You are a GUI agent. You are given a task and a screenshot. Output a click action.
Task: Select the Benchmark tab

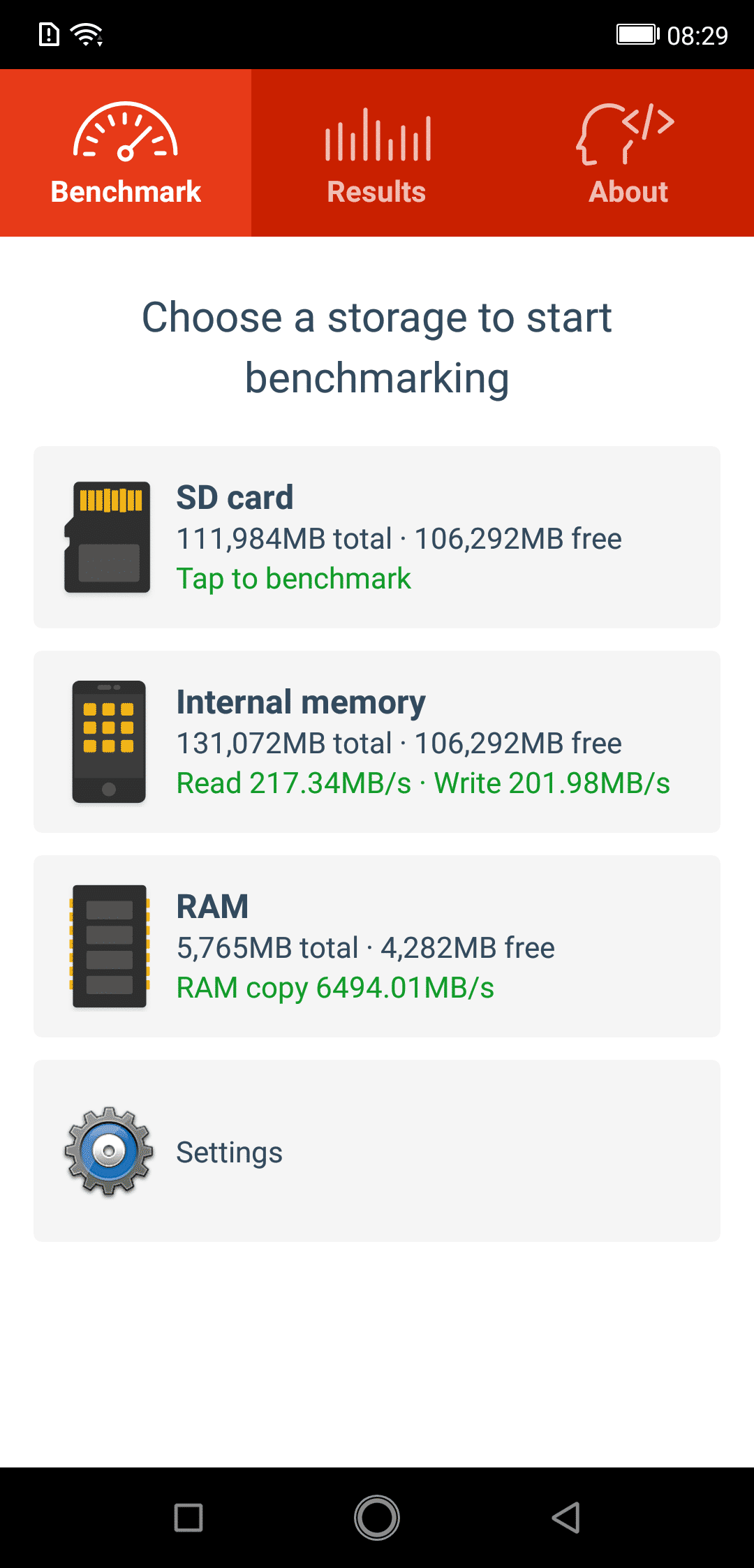point(126,153)
